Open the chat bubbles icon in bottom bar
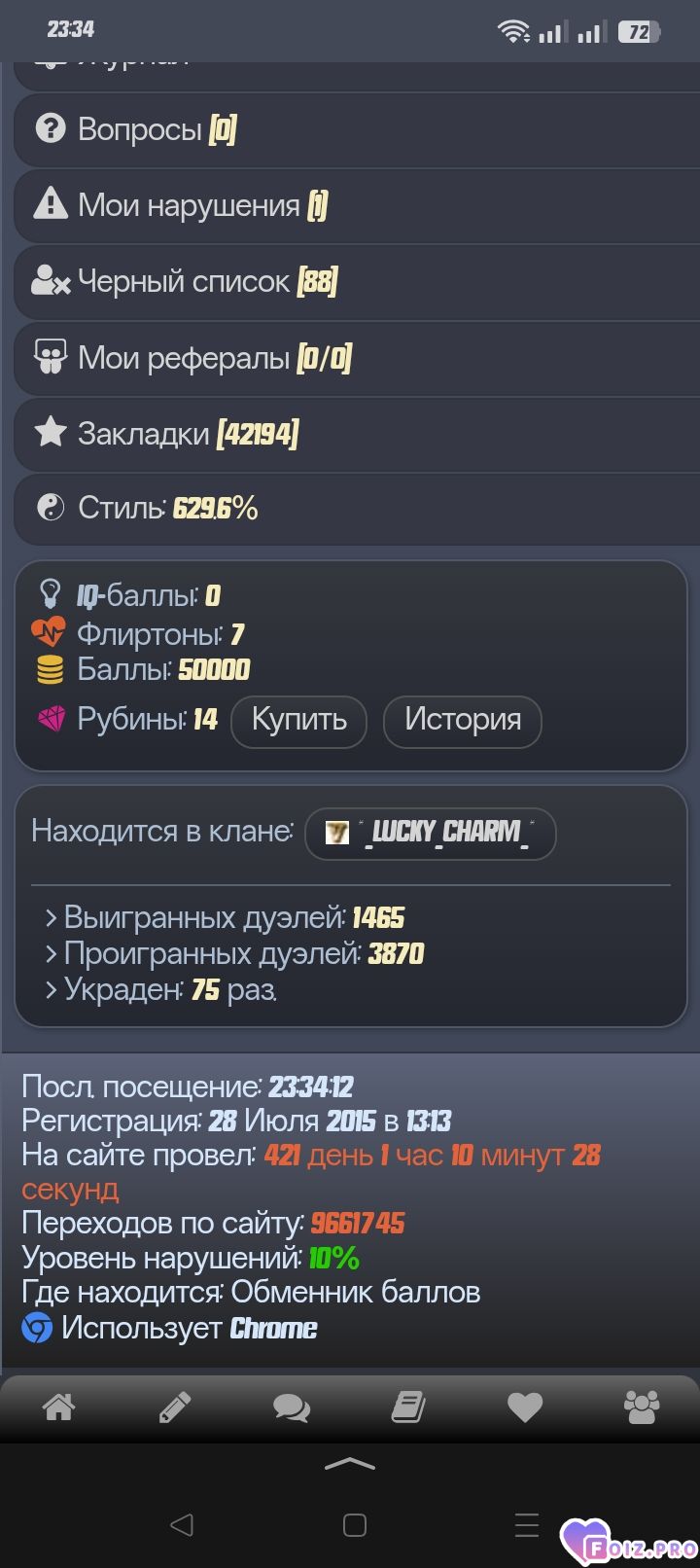The width and height of the screenshot is (700, 1568). pos(292,1407)
